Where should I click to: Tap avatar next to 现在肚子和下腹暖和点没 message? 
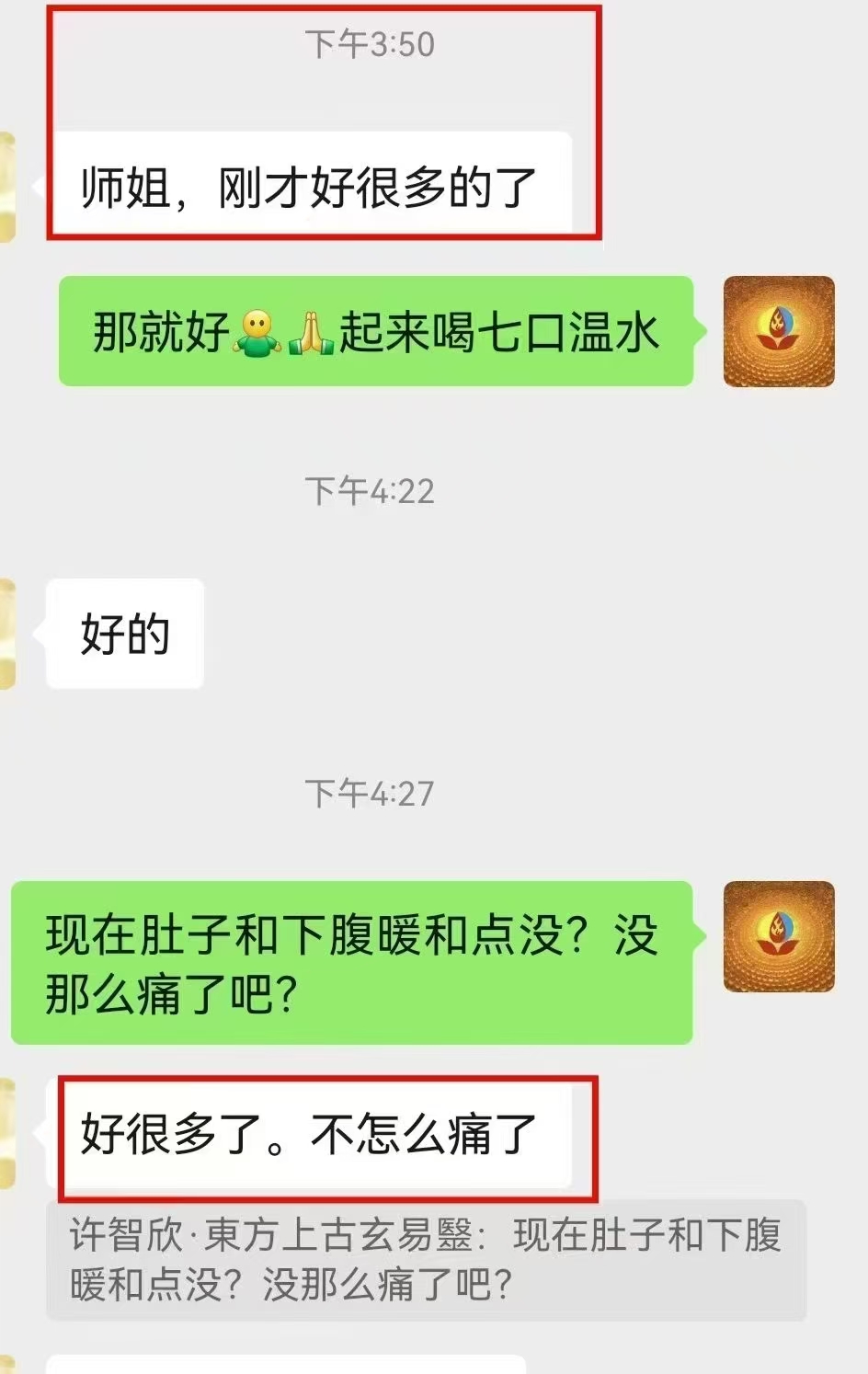[778, 936]
